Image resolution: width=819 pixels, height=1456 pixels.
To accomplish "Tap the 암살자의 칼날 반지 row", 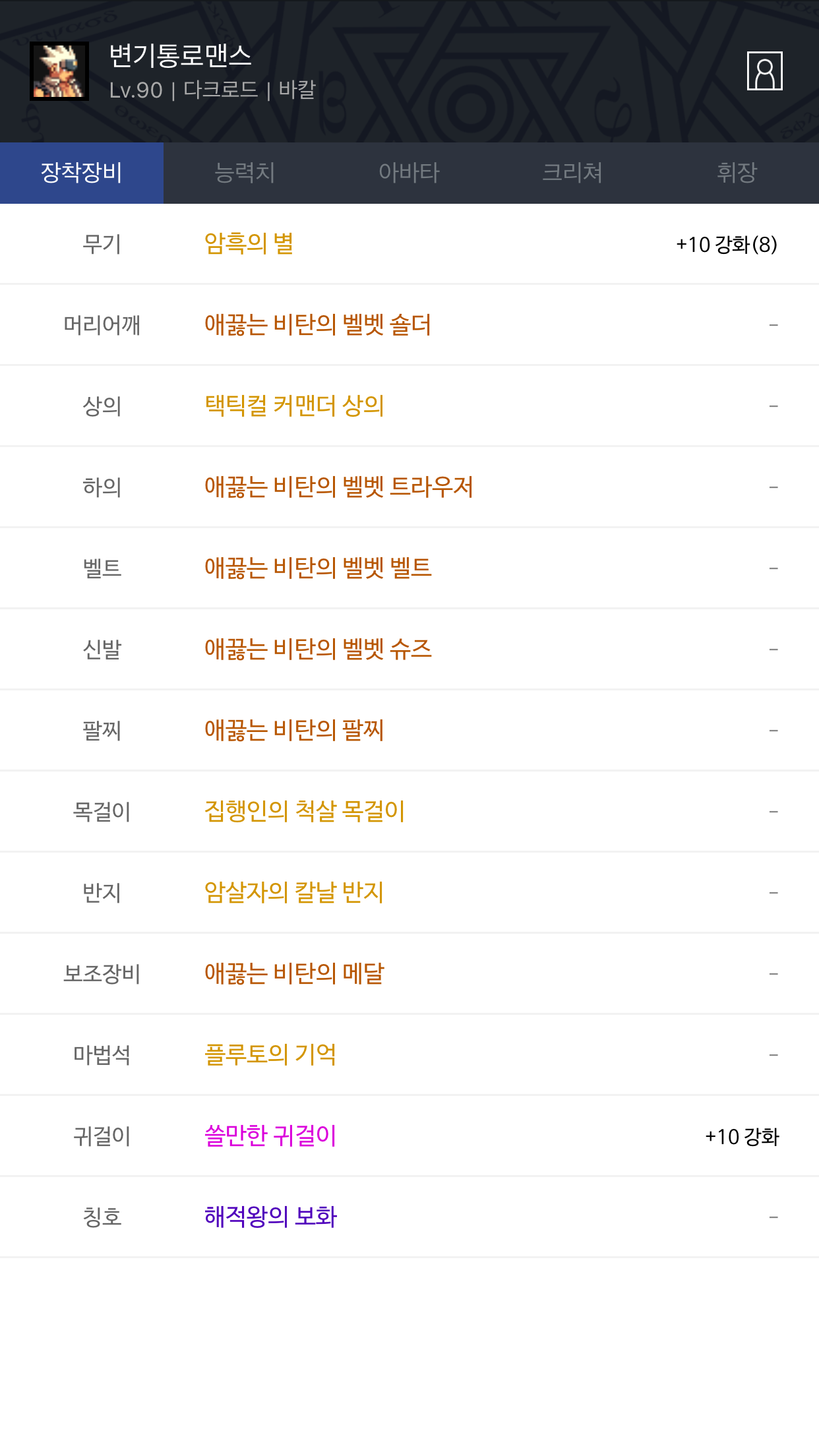I will point(409,893).
